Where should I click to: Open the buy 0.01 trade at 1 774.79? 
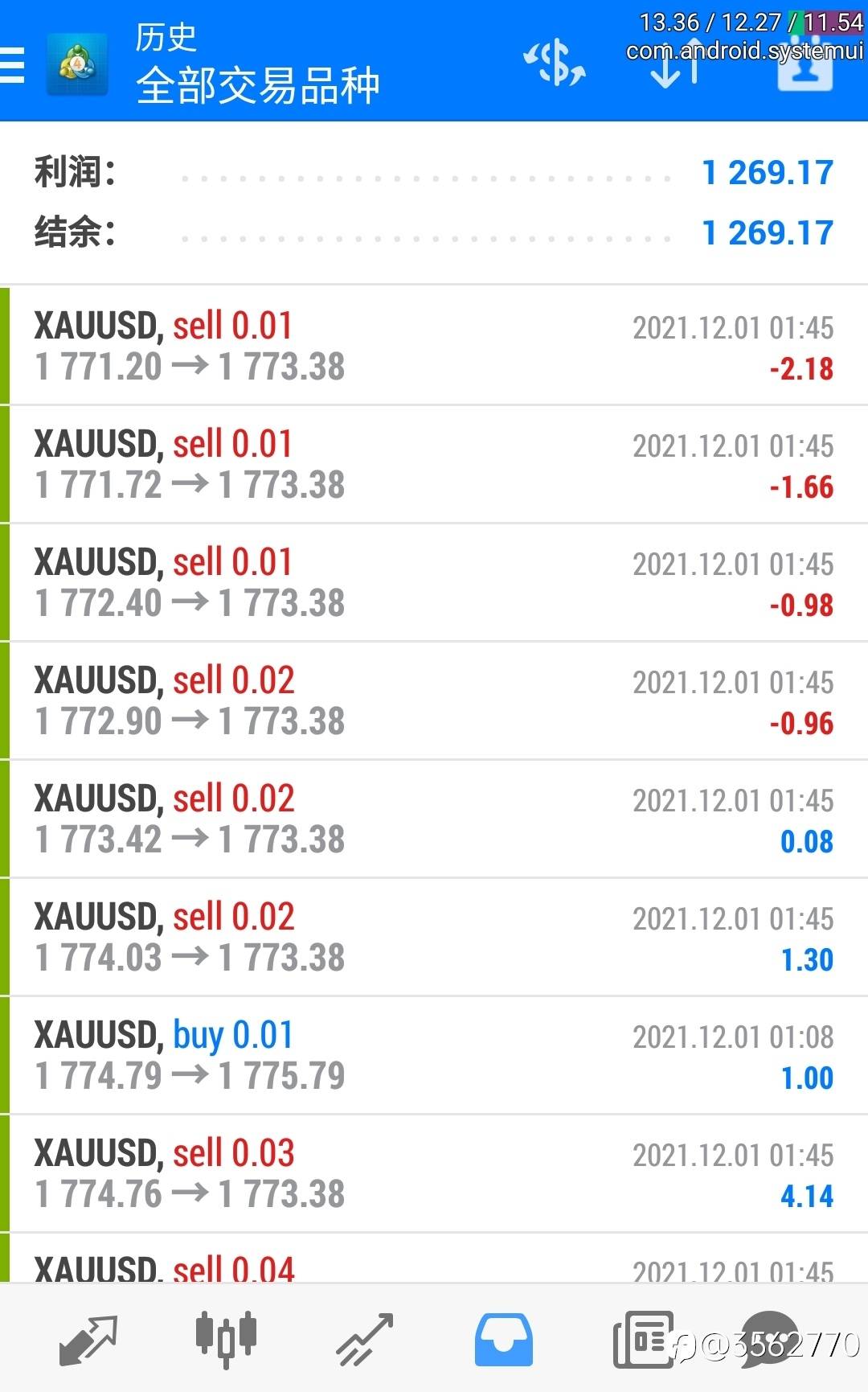434,1055
